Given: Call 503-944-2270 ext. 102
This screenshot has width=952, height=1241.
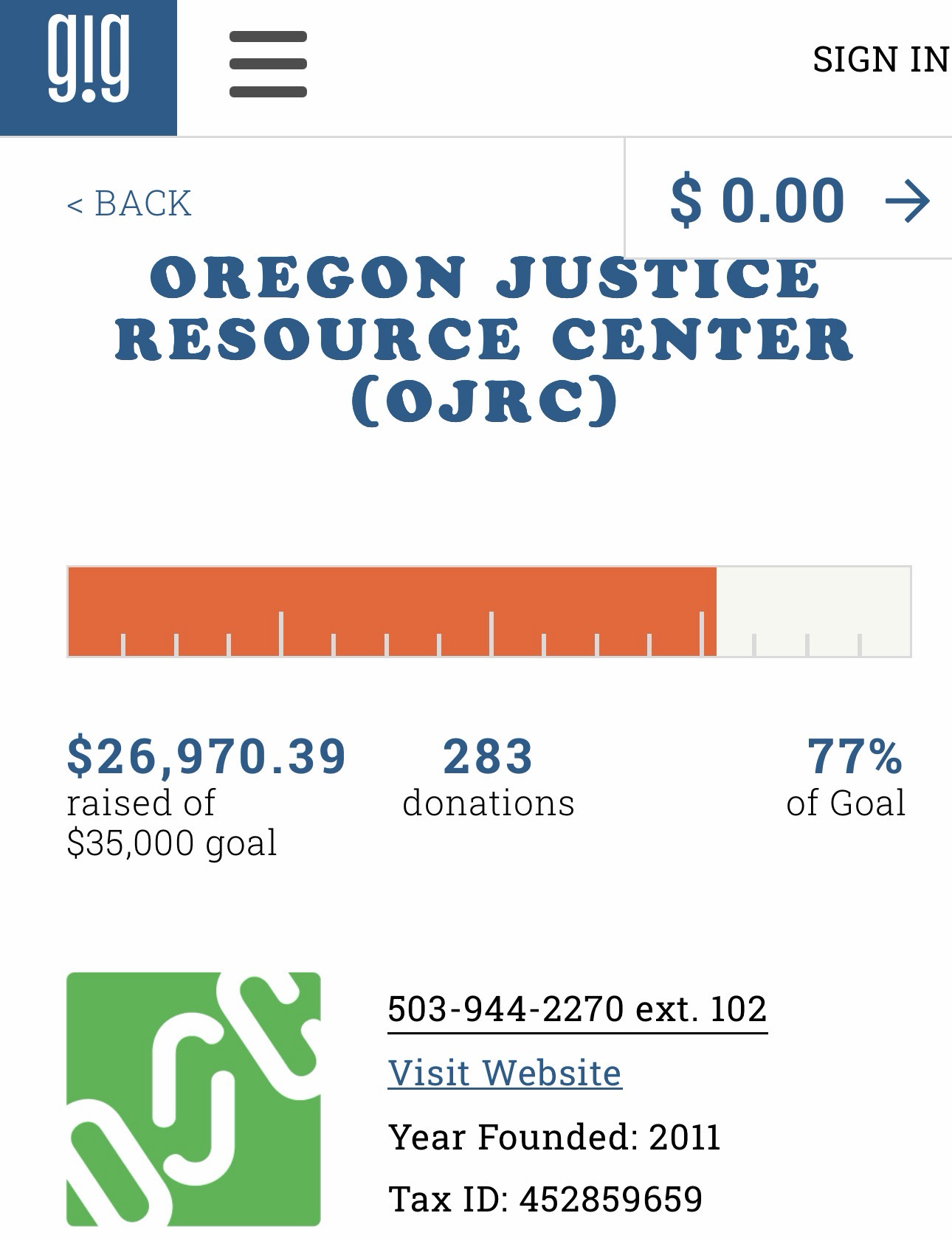Looking at the screenshot, I should coord(577,1009).
